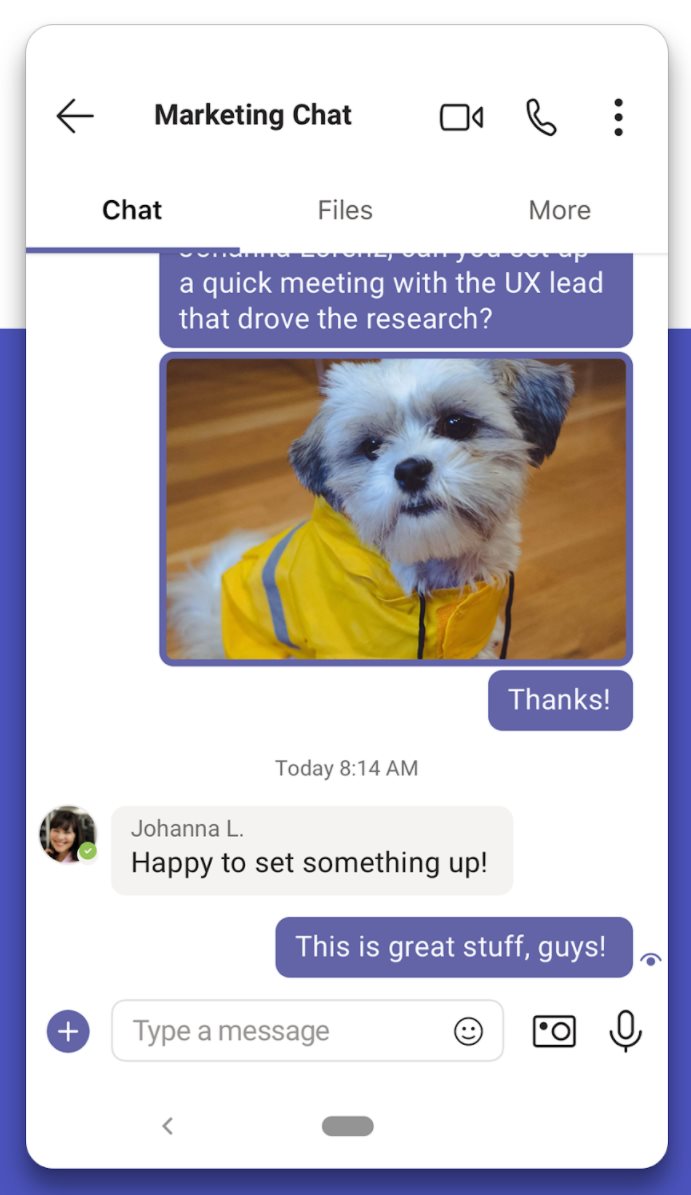Select the Chat tab
Viewport: 691px width, 1195px height.
[x=132, y=210]
